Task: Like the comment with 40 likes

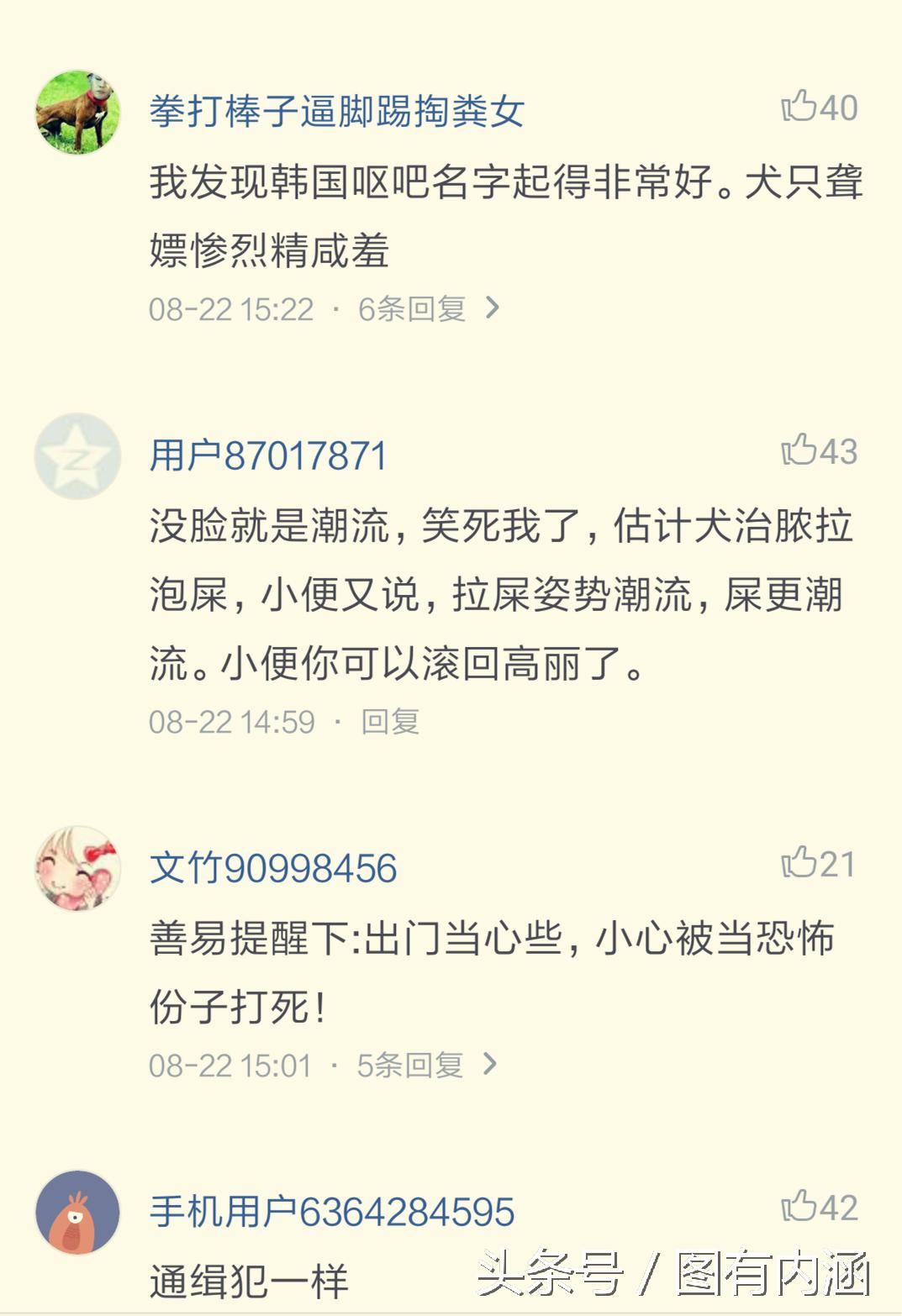Action: (799, 107)
